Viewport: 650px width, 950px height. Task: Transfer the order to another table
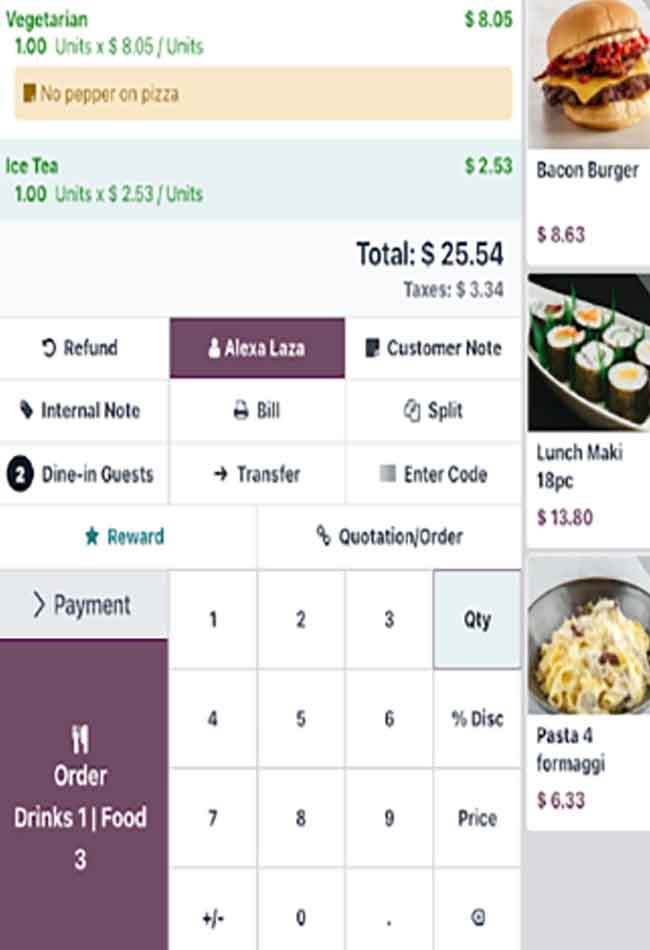(x=257, y=474)
